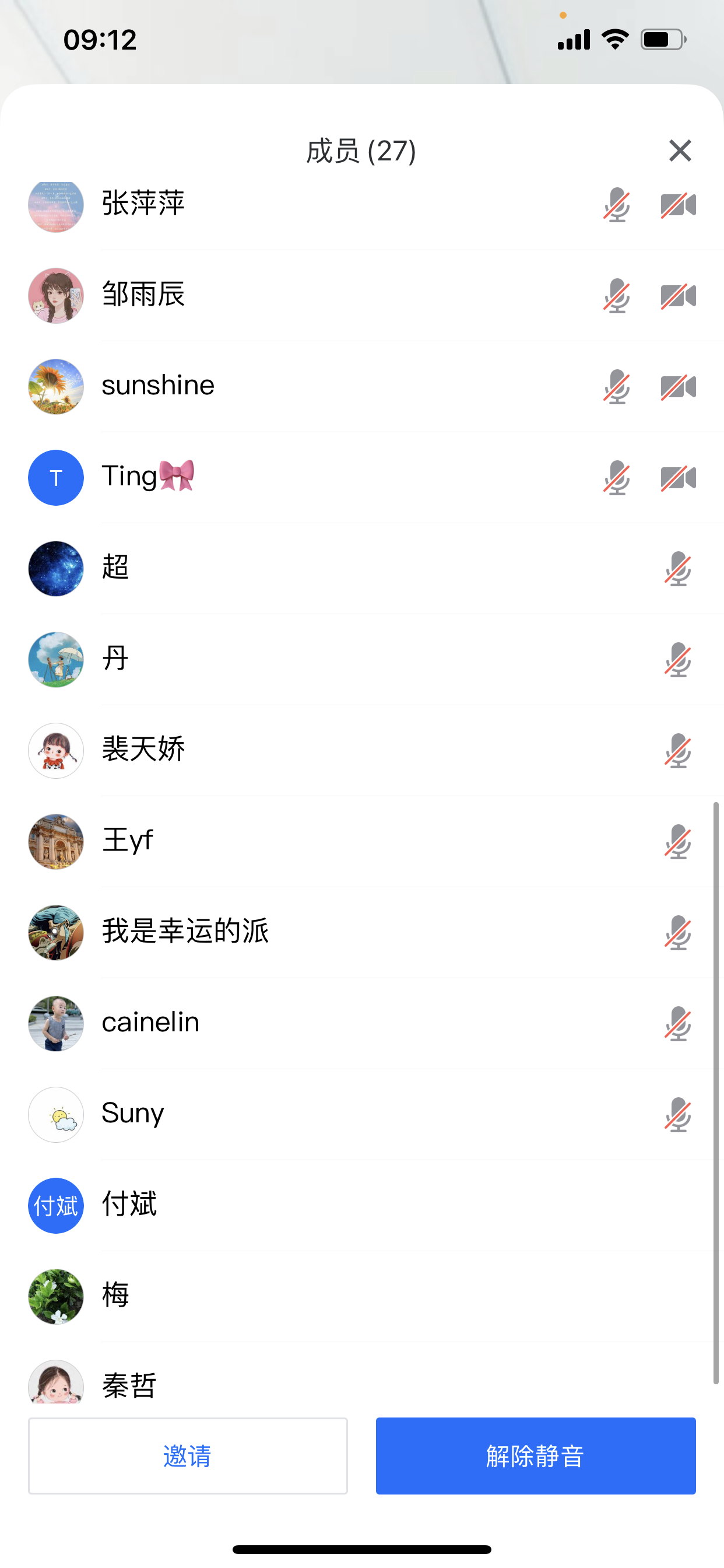Open member row for cainelin
This screenshot has height=1568, width=724.
pyautogui.click(x=150, y=1023)
